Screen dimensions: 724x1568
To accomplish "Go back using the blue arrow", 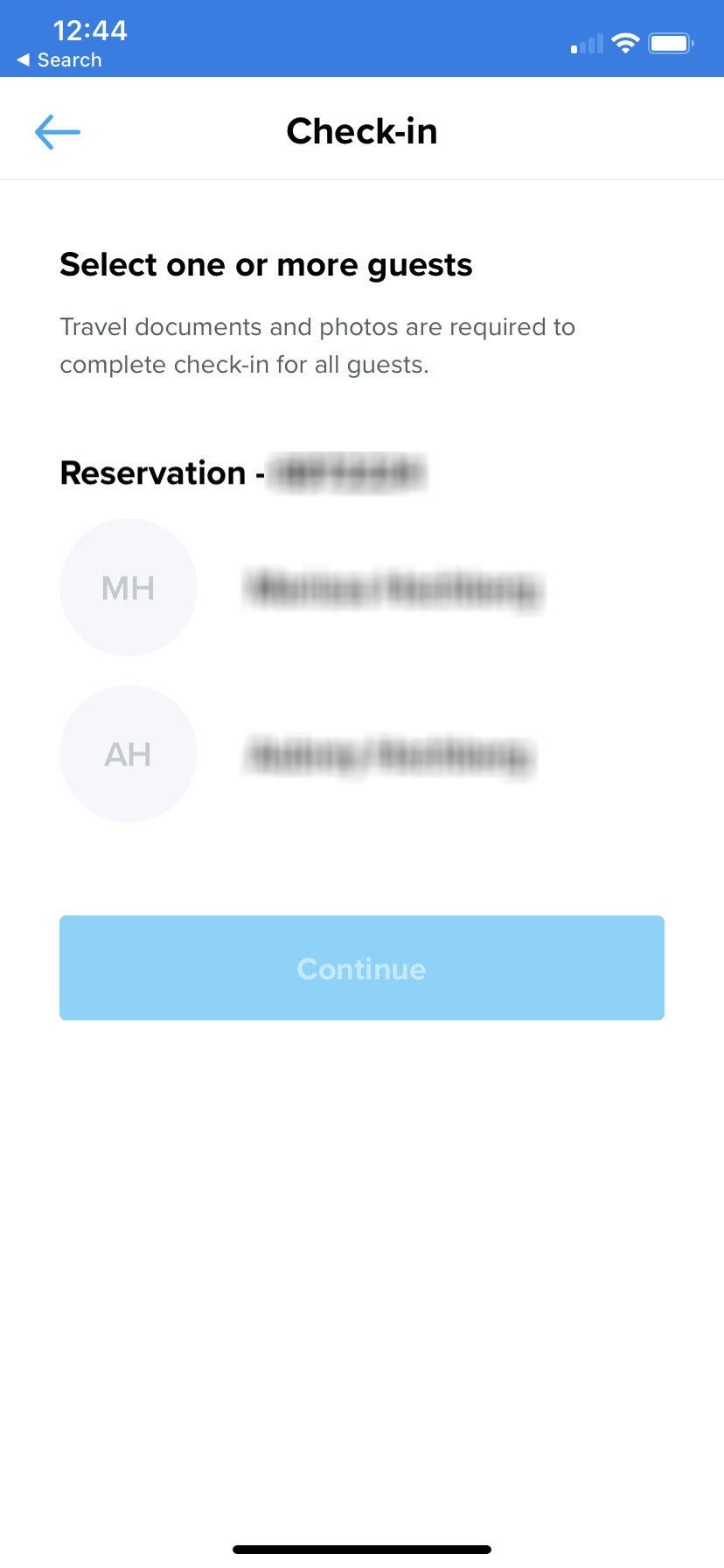I will (58, 132).
